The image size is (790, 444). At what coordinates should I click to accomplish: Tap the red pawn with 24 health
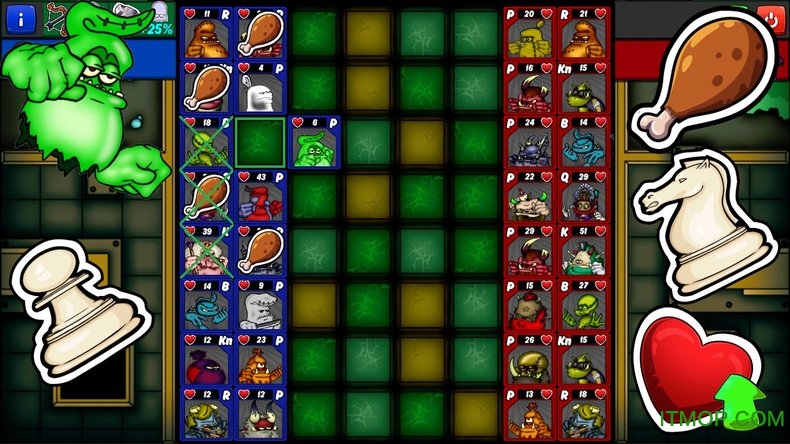(x=529, y=142)
